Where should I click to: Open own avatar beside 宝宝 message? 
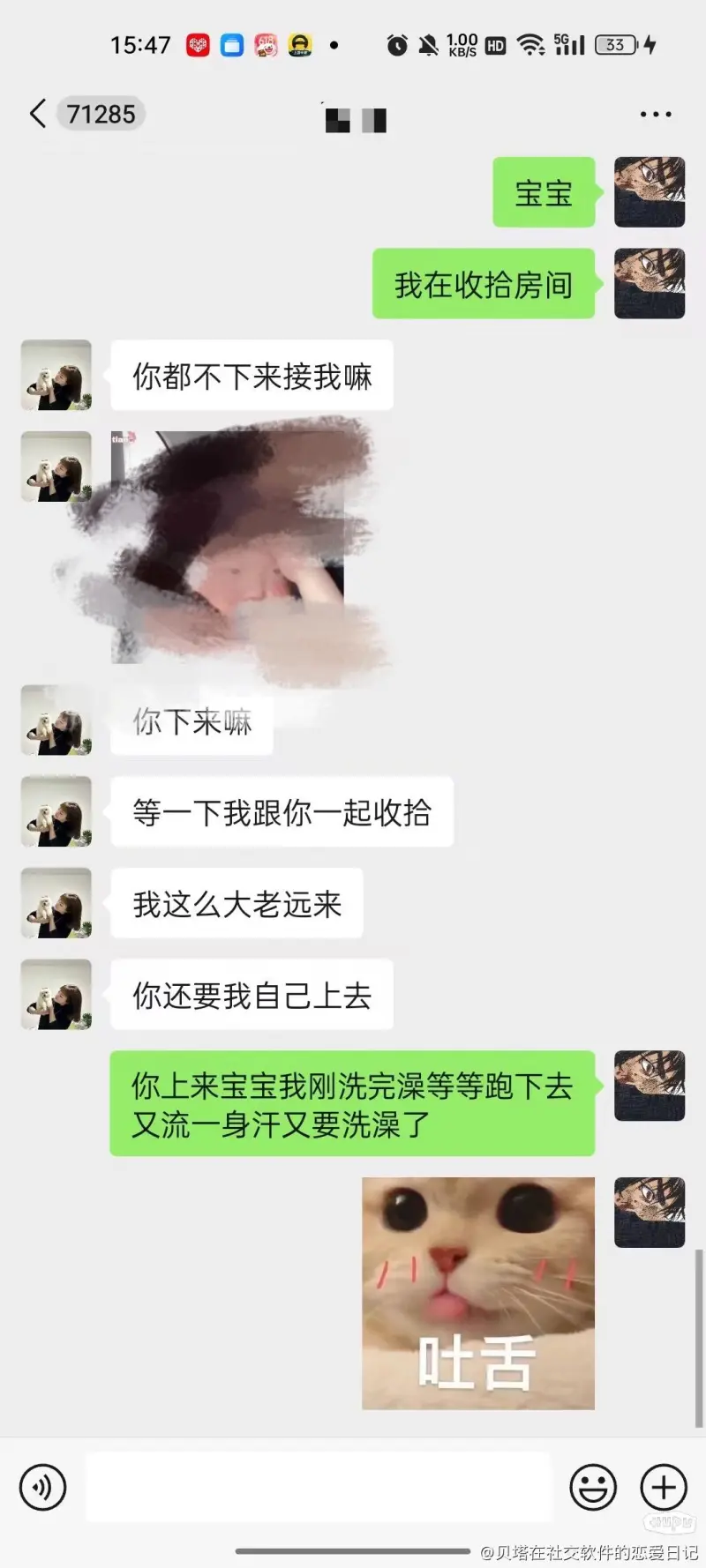tap(650, 192)
